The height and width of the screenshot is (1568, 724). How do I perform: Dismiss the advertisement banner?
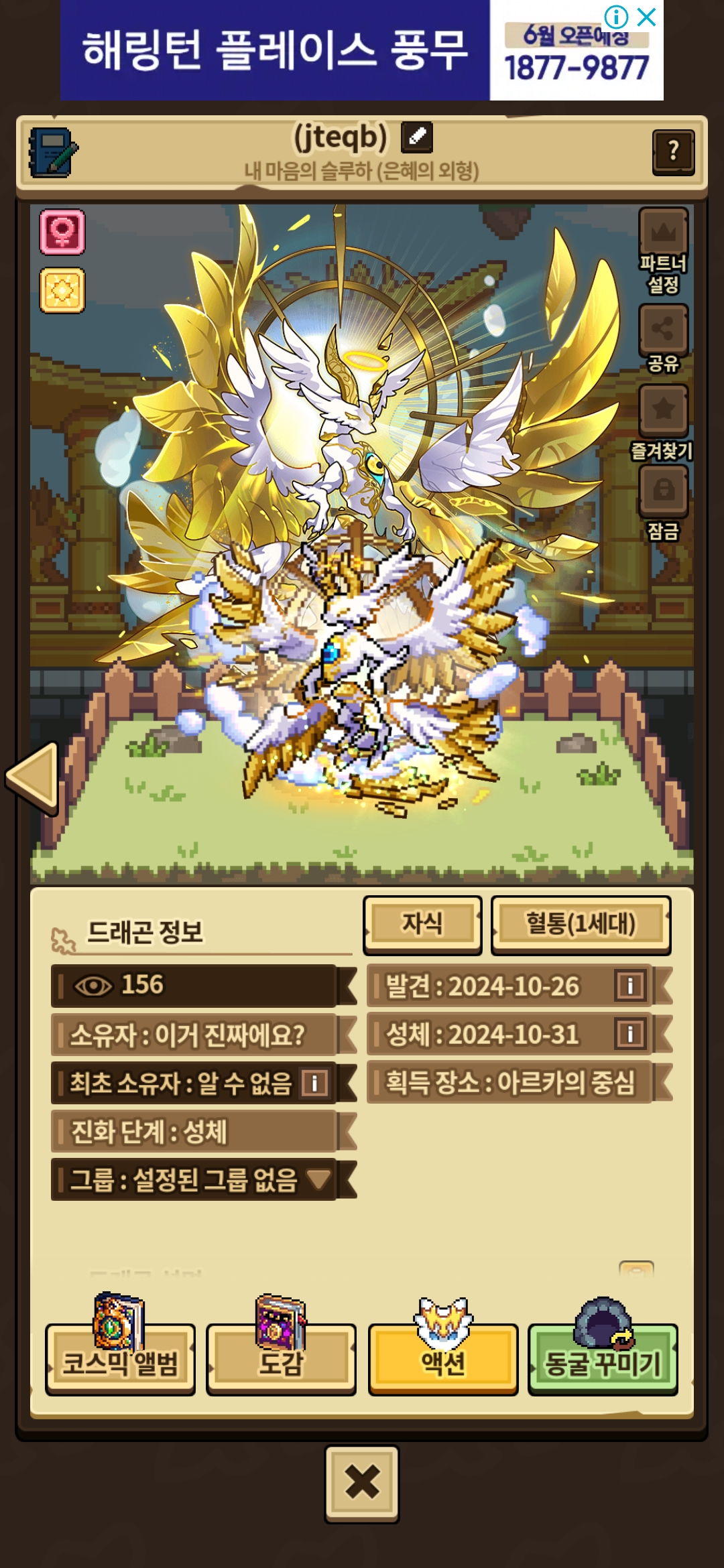point(646,17)
